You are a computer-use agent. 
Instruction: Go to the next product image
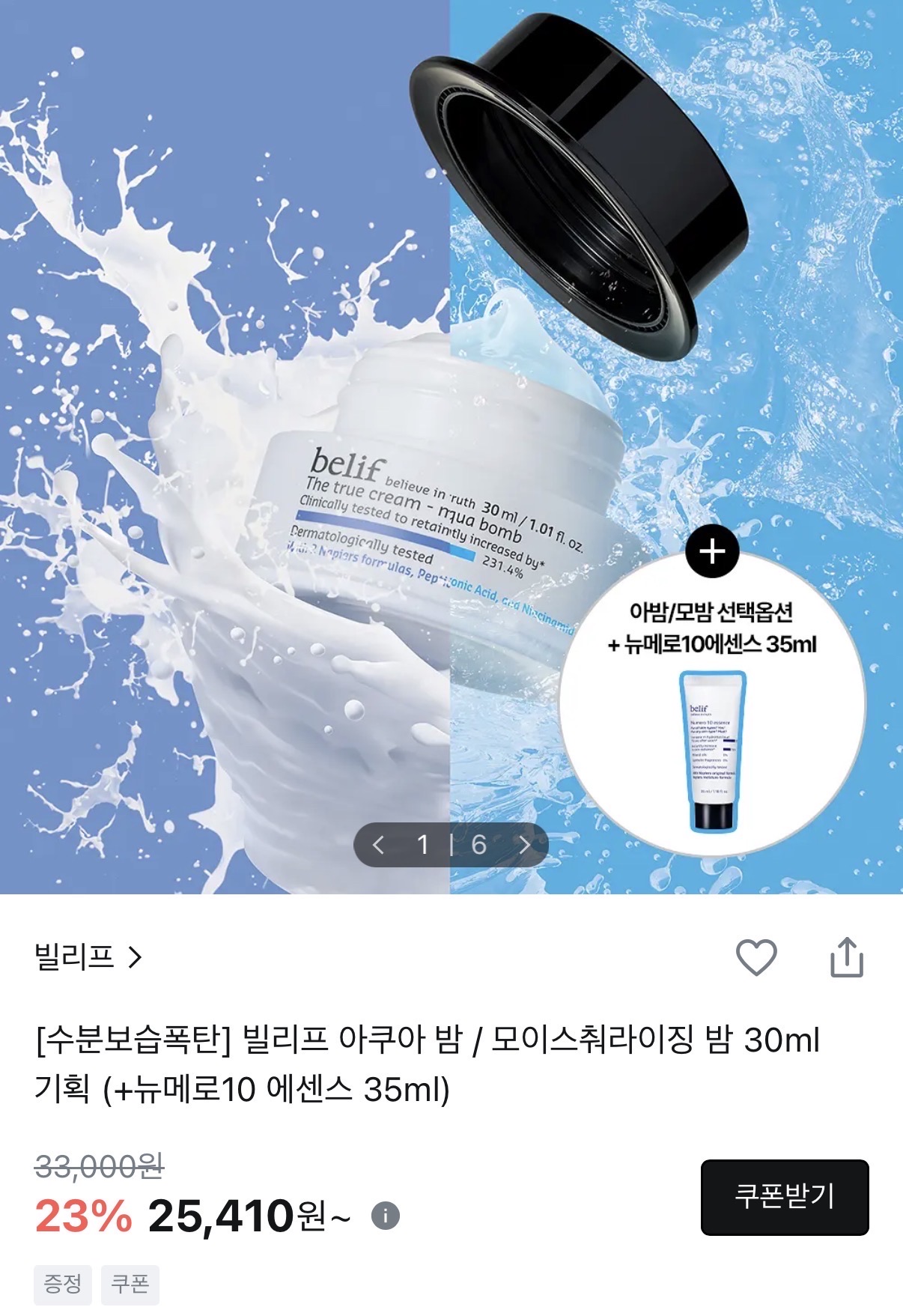pos(524,845)
